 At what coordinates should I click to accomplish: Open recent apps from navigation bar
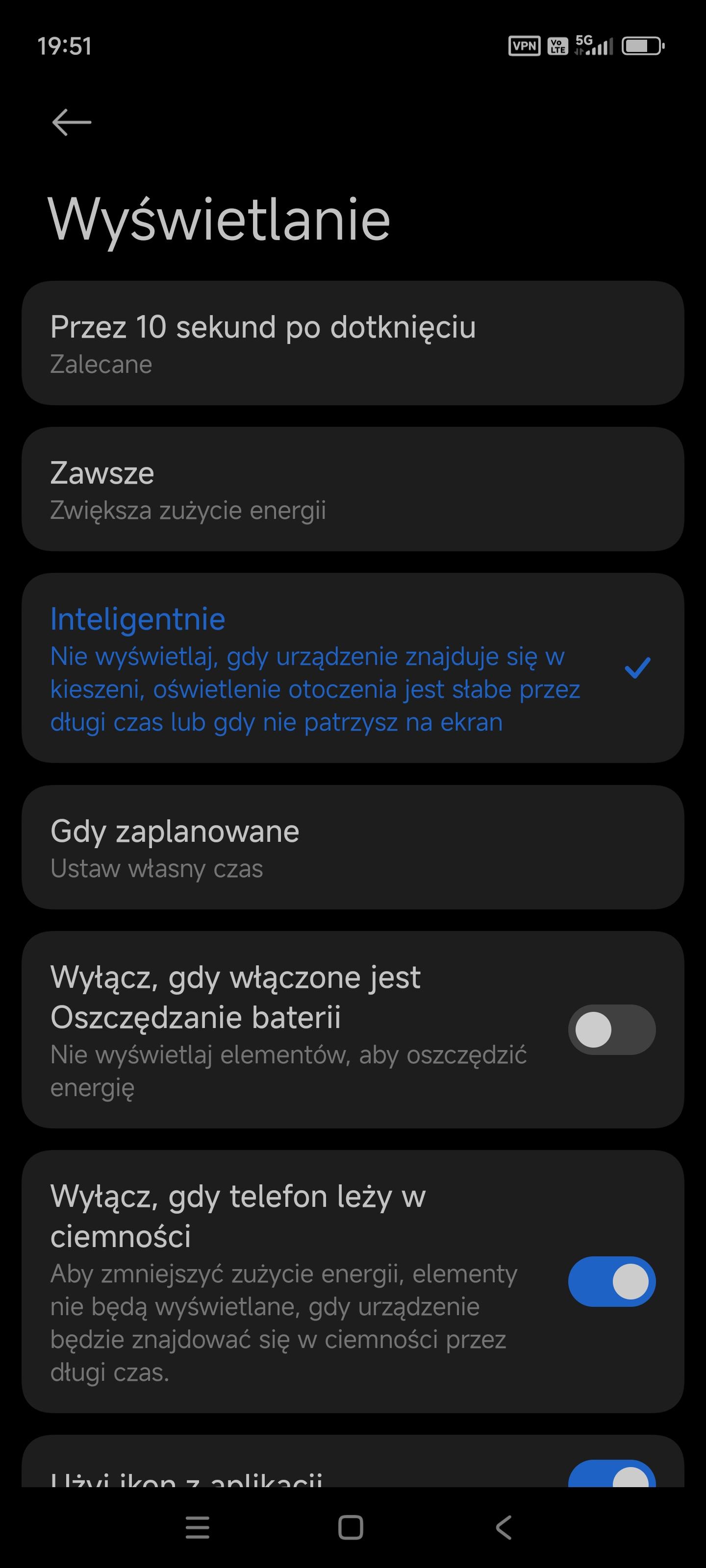[198, 1527]
